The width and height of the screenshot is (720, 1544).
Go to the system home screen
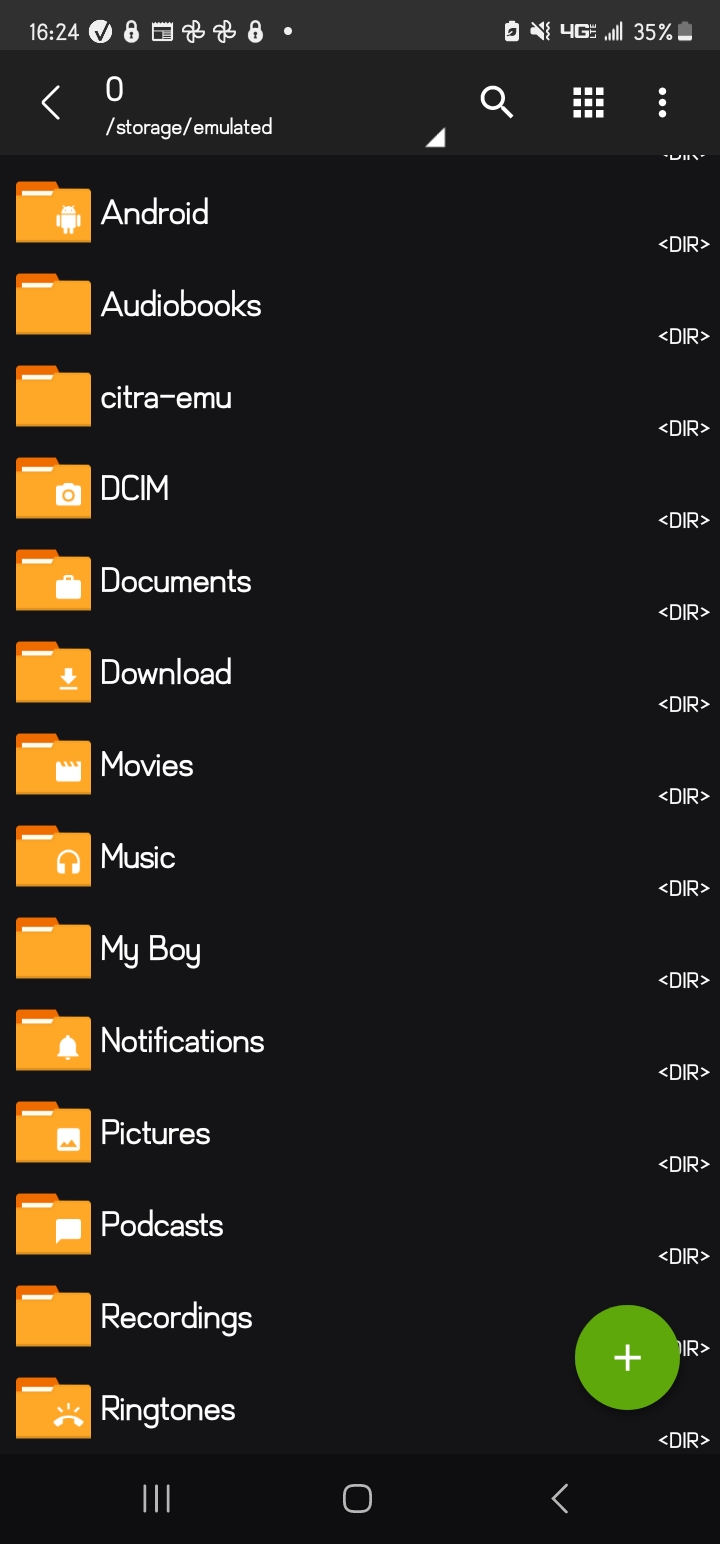(x=357, y=1499)
